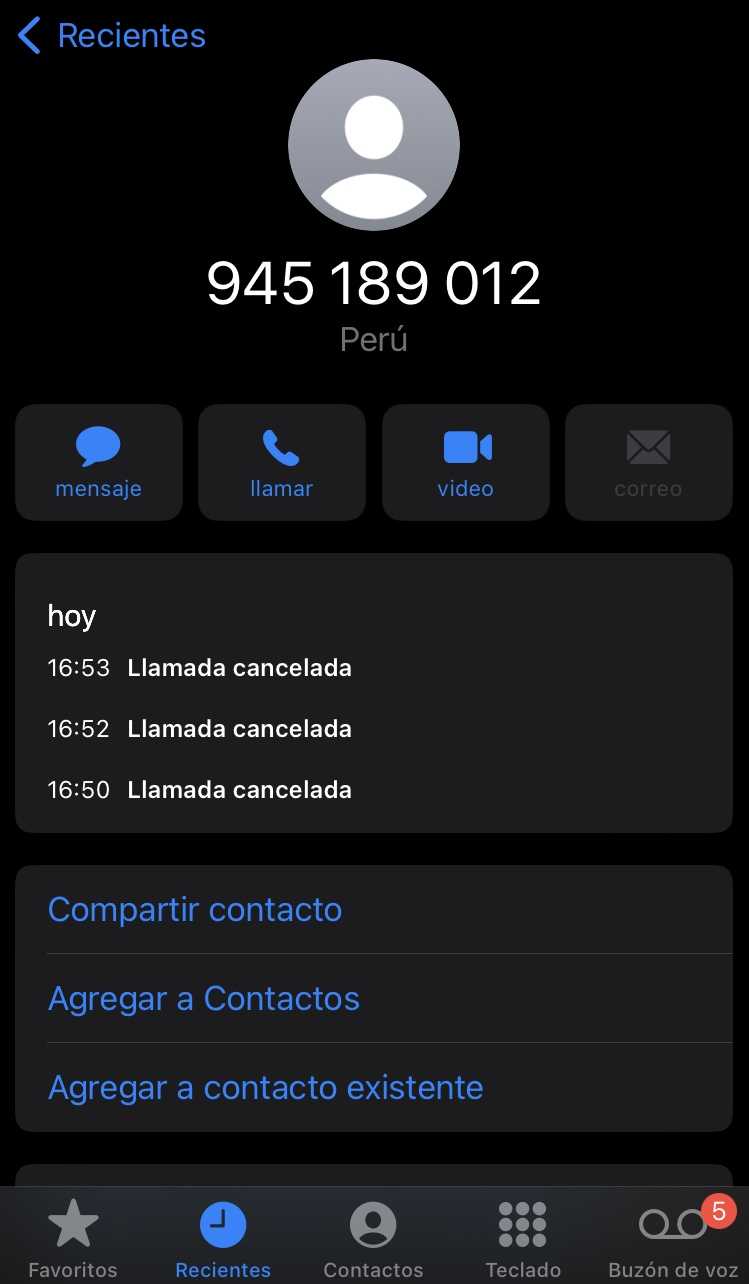Viewport: 749px width, 1284px height.
Task: Tap llamar to call this number
Action: click(x=281, y=462)
